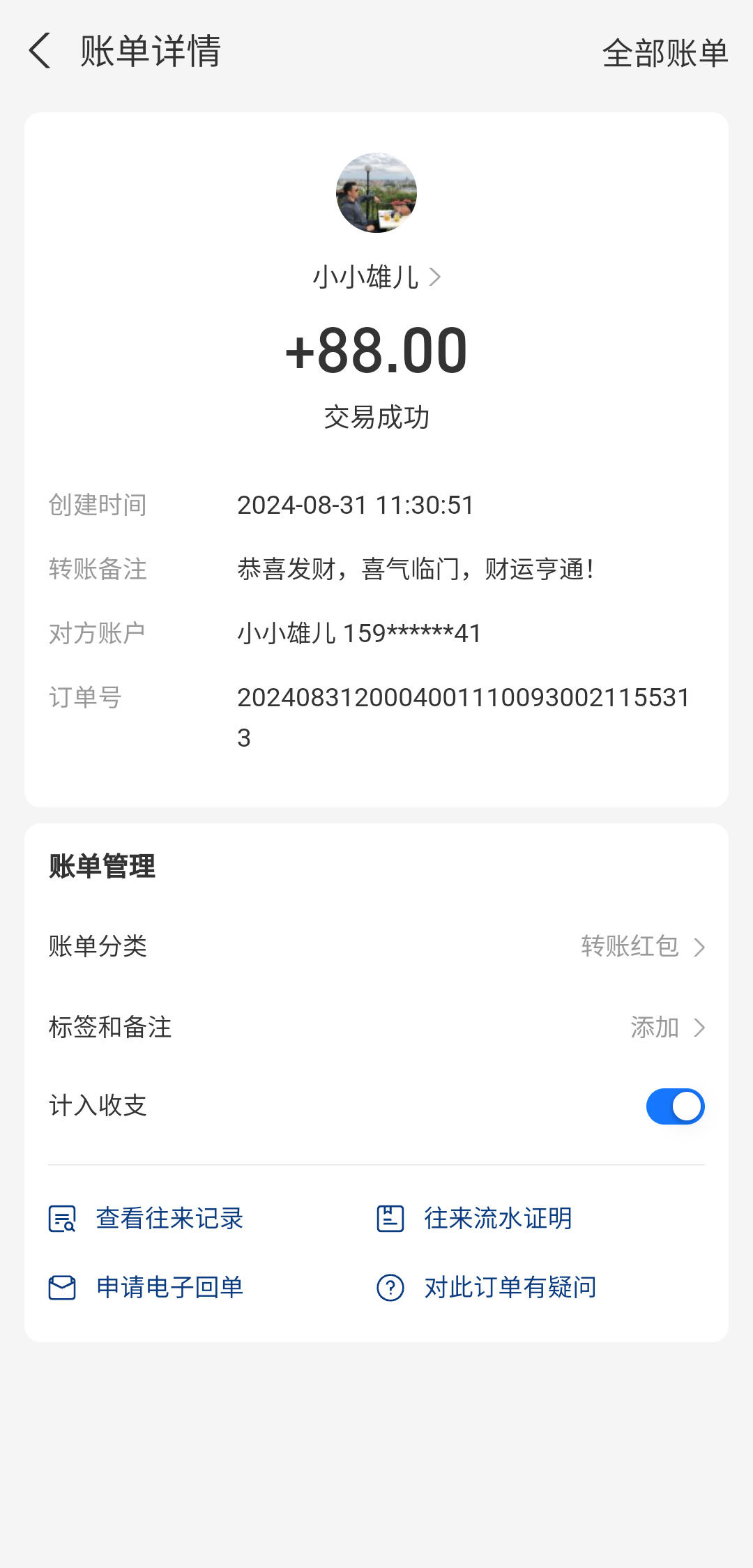Go back from 账单详情 page
The width and height of the screenshot is (753, 1568).
coord(40,52)
